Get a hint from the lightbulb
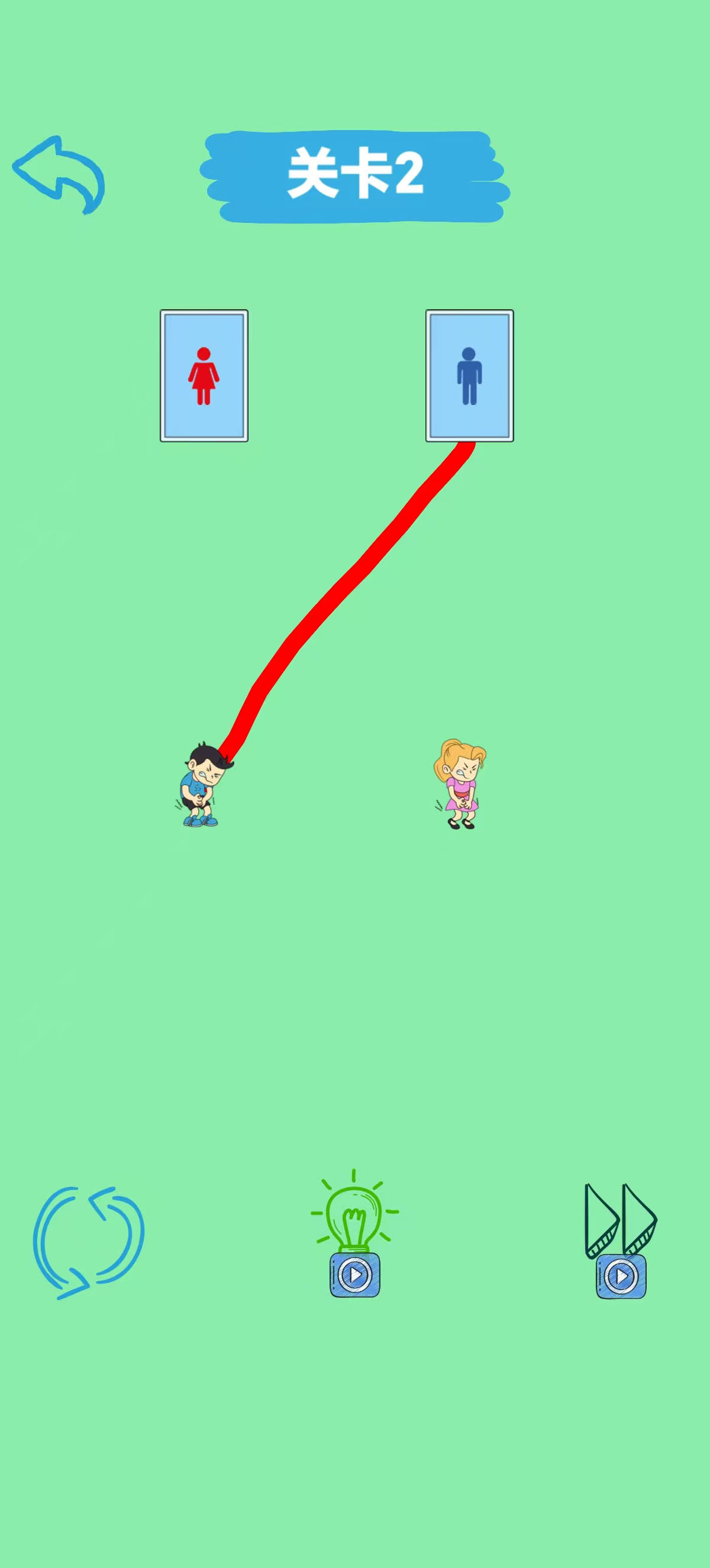This screenshot has height=1568, width=710. 355,1236
